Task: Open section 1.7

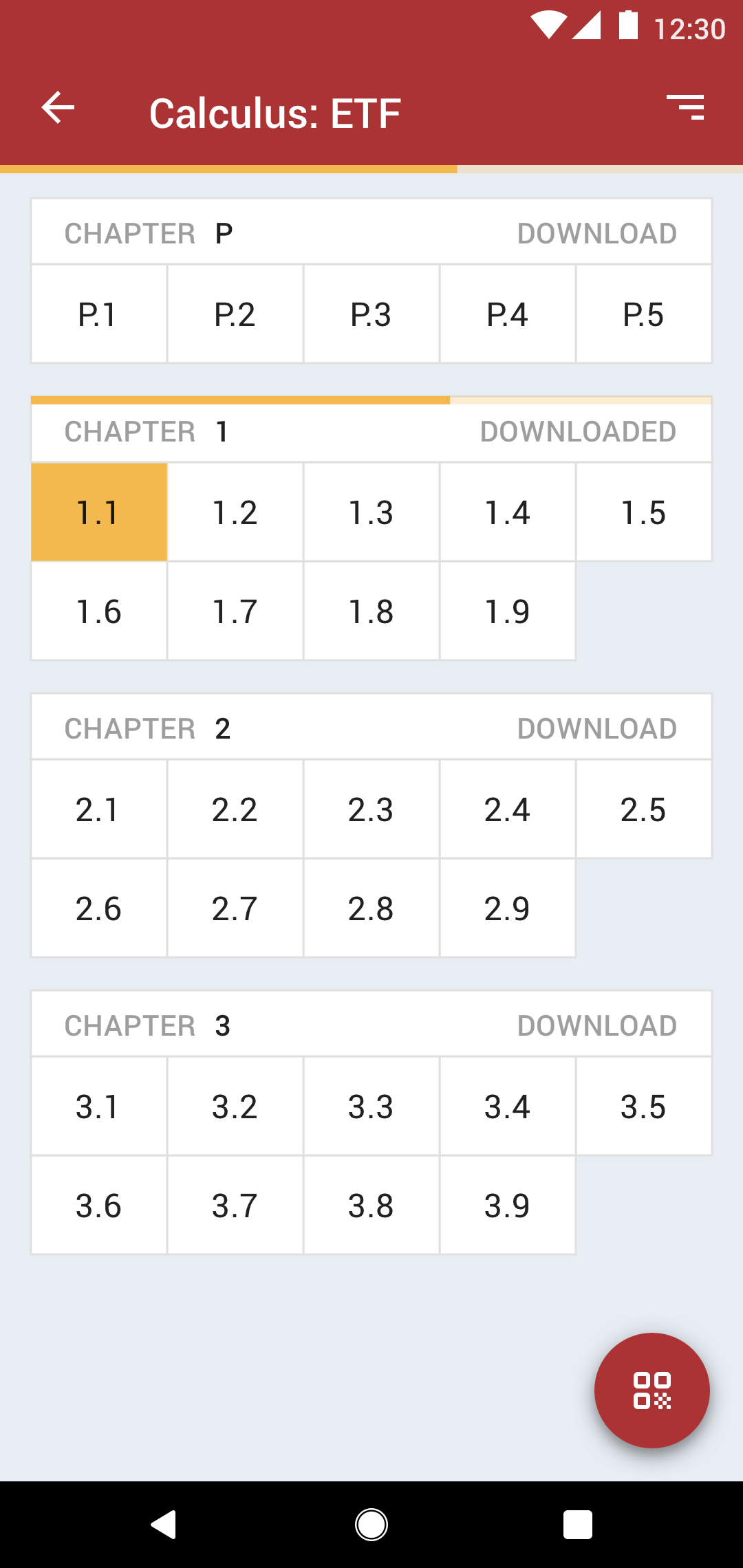Action: click(x=235, y=611)
